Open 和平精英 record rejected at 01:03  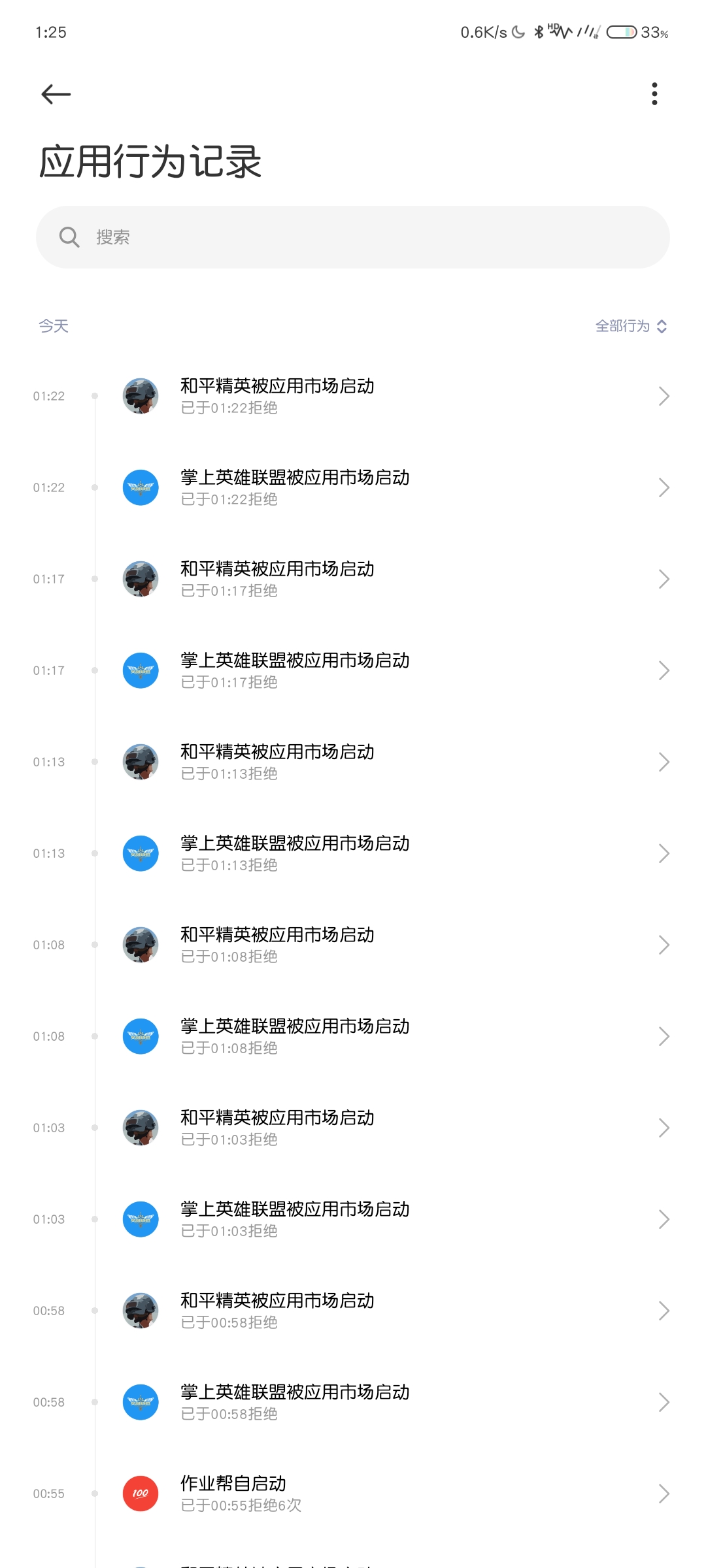(392, 1128)
